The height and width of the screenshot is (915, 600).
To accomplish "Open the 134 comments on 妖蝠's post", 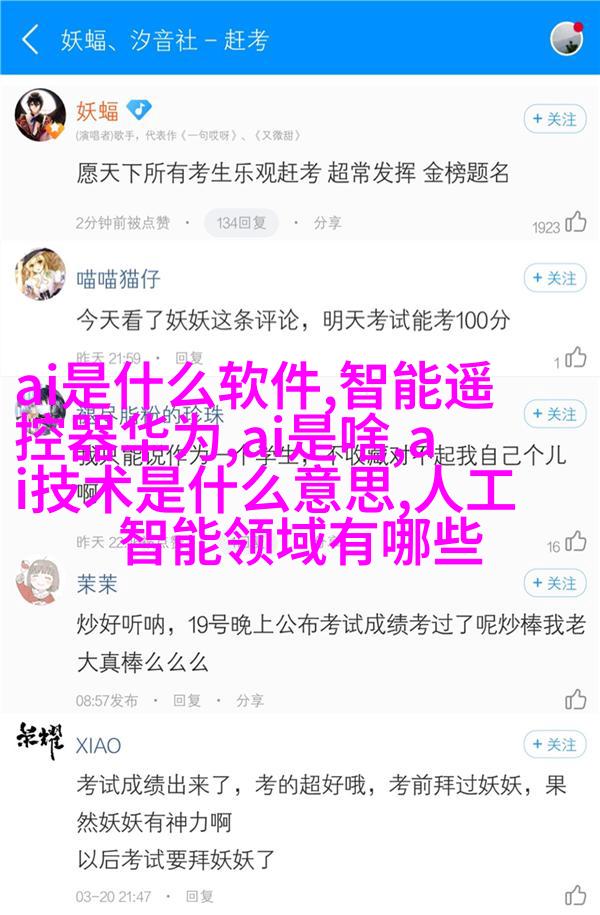I will [240, 222].
